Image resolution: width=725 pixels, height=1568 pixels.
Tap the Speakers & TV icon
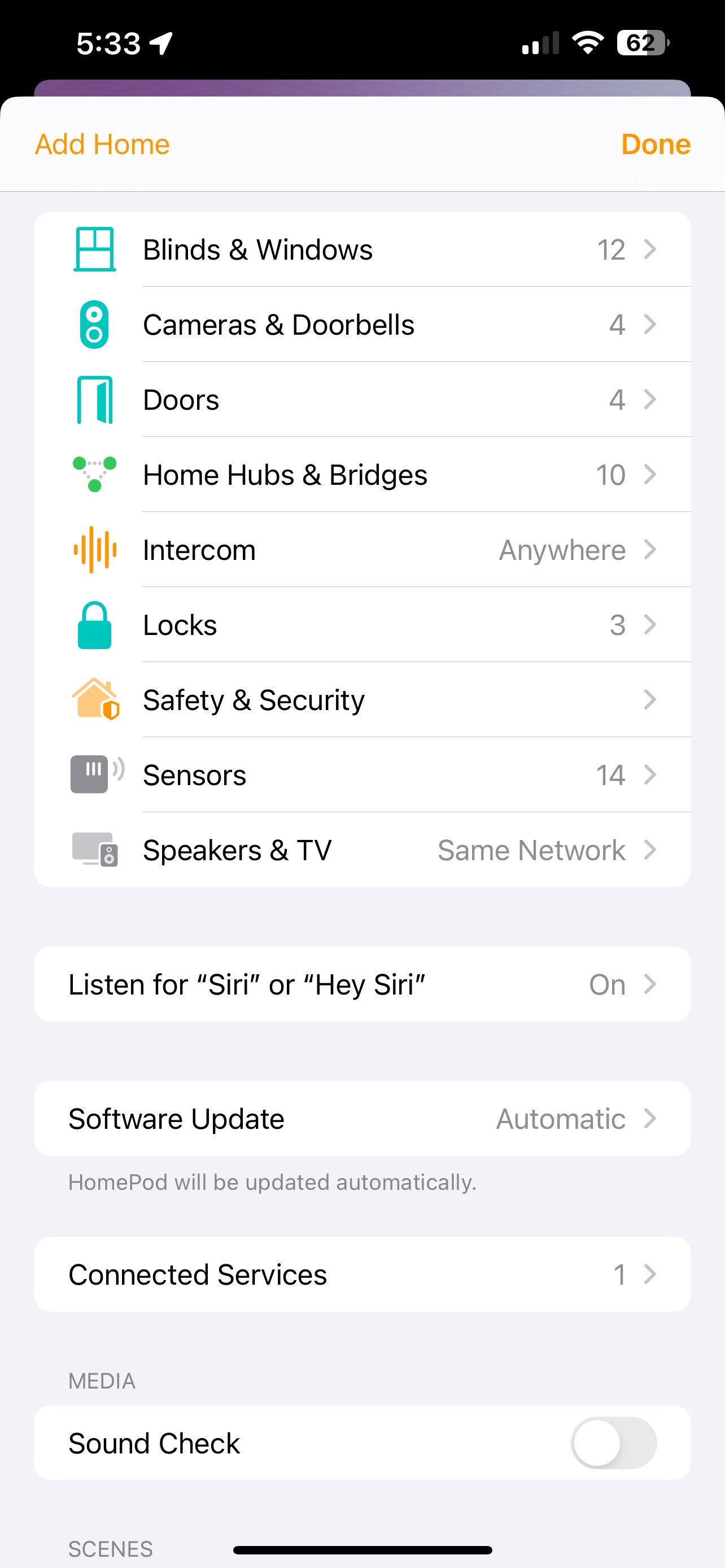click(94, 849)
